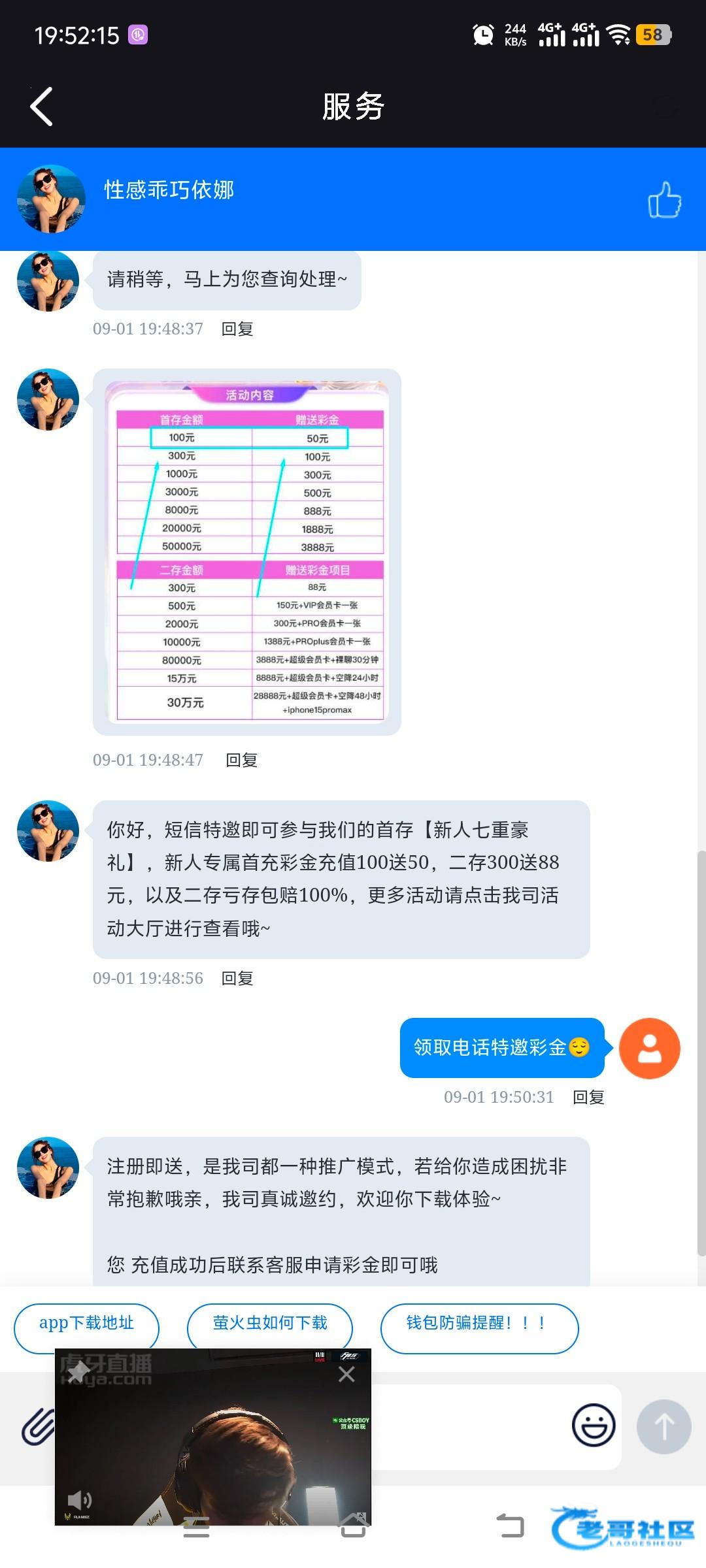Go back from the 服务 chat
The width and height of the screenshot is (706, 1568).
pyautogui.click(x=42, y=106)
